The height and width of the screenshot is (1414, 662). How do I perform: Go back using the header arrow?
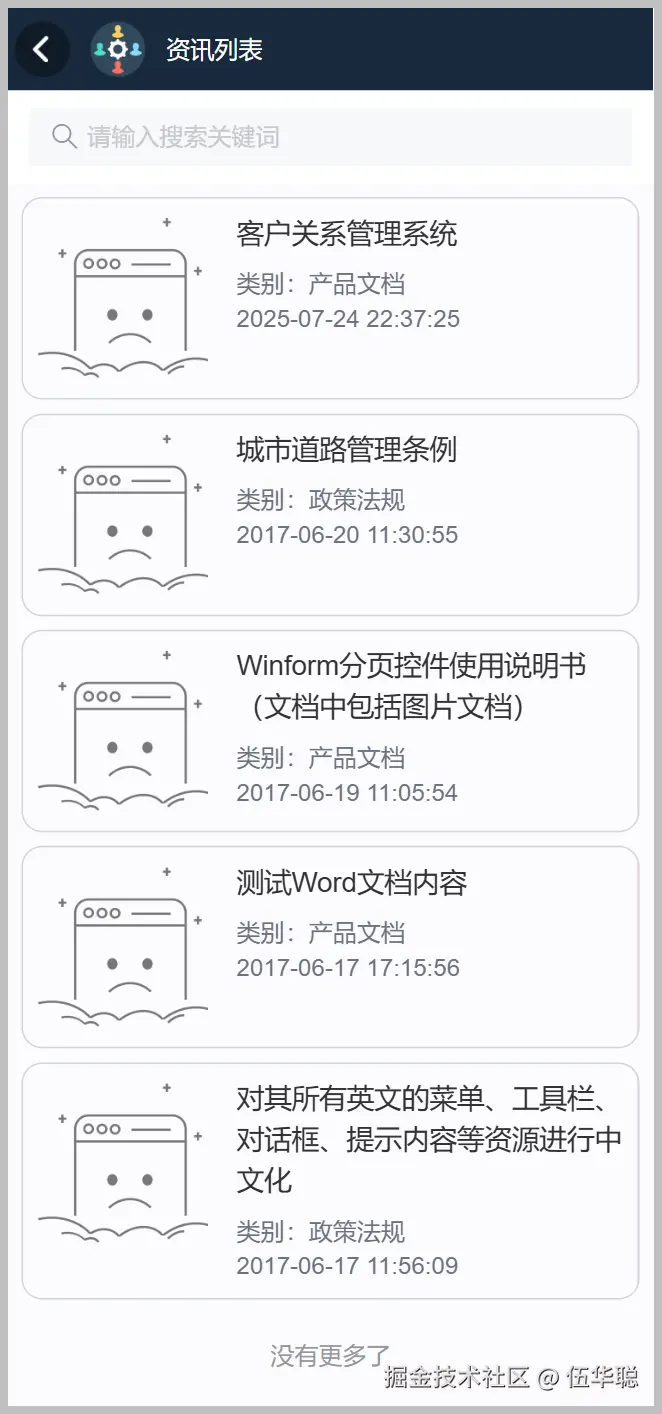(x=41, y=49)
